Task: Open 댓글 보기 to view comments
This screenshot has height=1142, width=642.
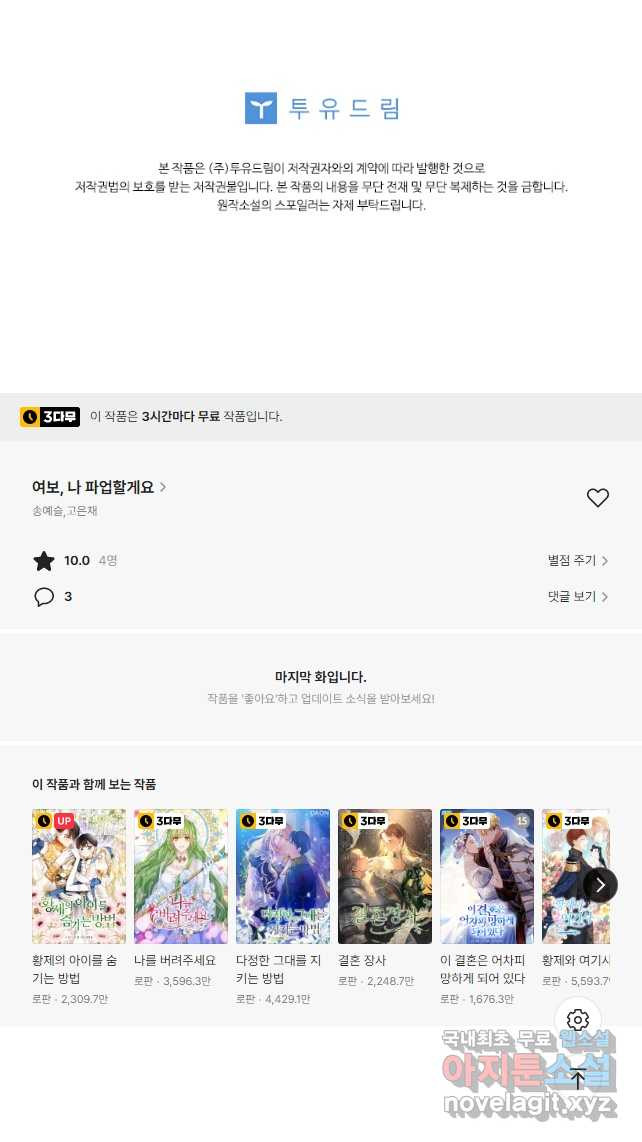Action: coord(577,596)
